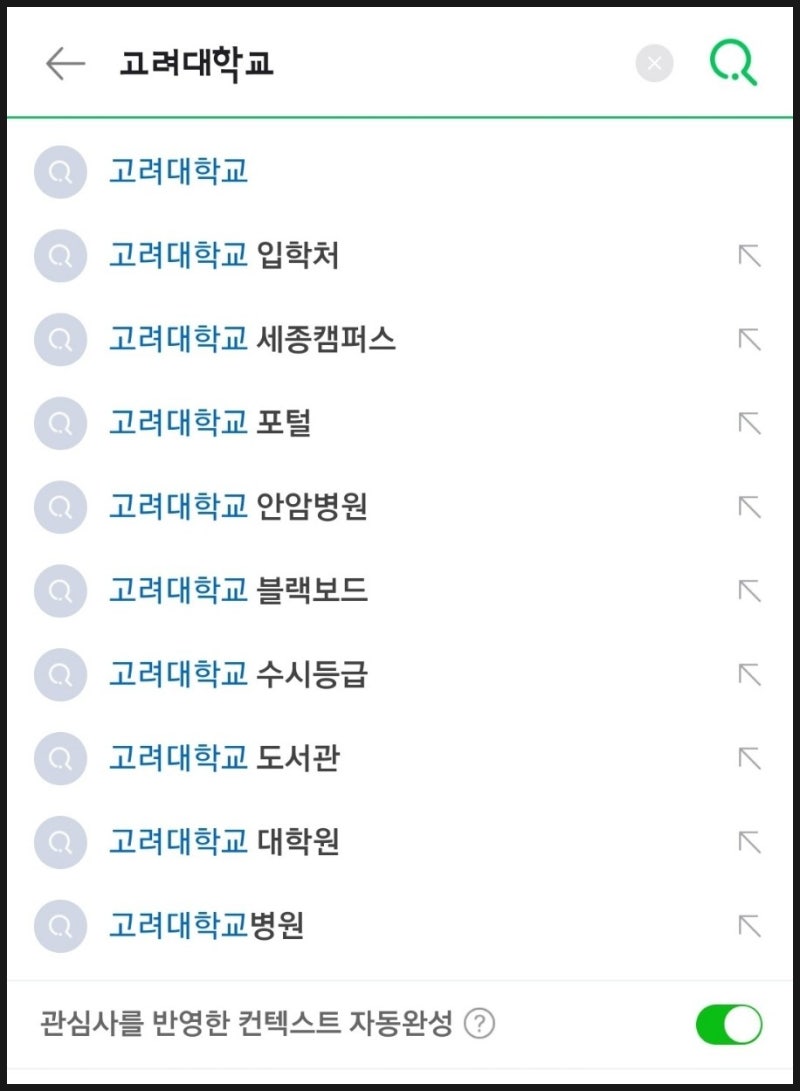Open the 고려대학교 수시등급 suggestion

235,675
